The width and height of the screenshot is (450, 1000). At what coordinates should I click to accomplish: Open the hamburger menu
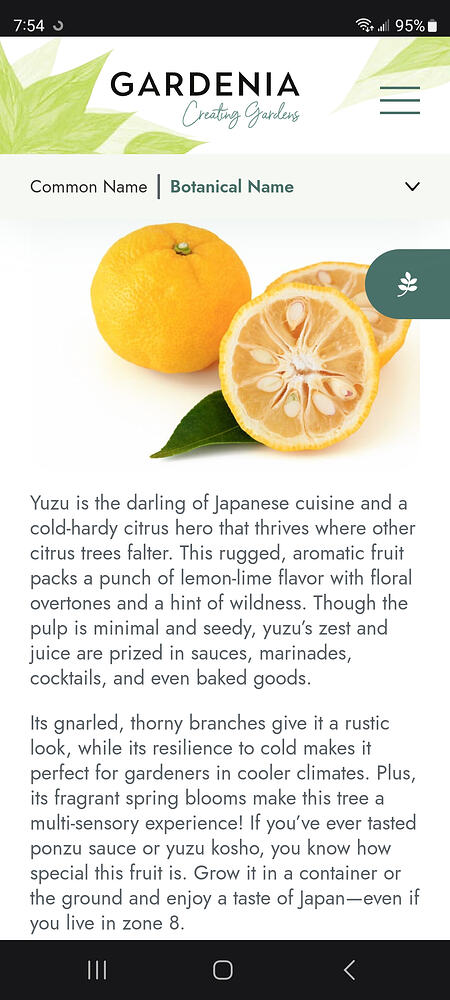click(x=400, y=100)
